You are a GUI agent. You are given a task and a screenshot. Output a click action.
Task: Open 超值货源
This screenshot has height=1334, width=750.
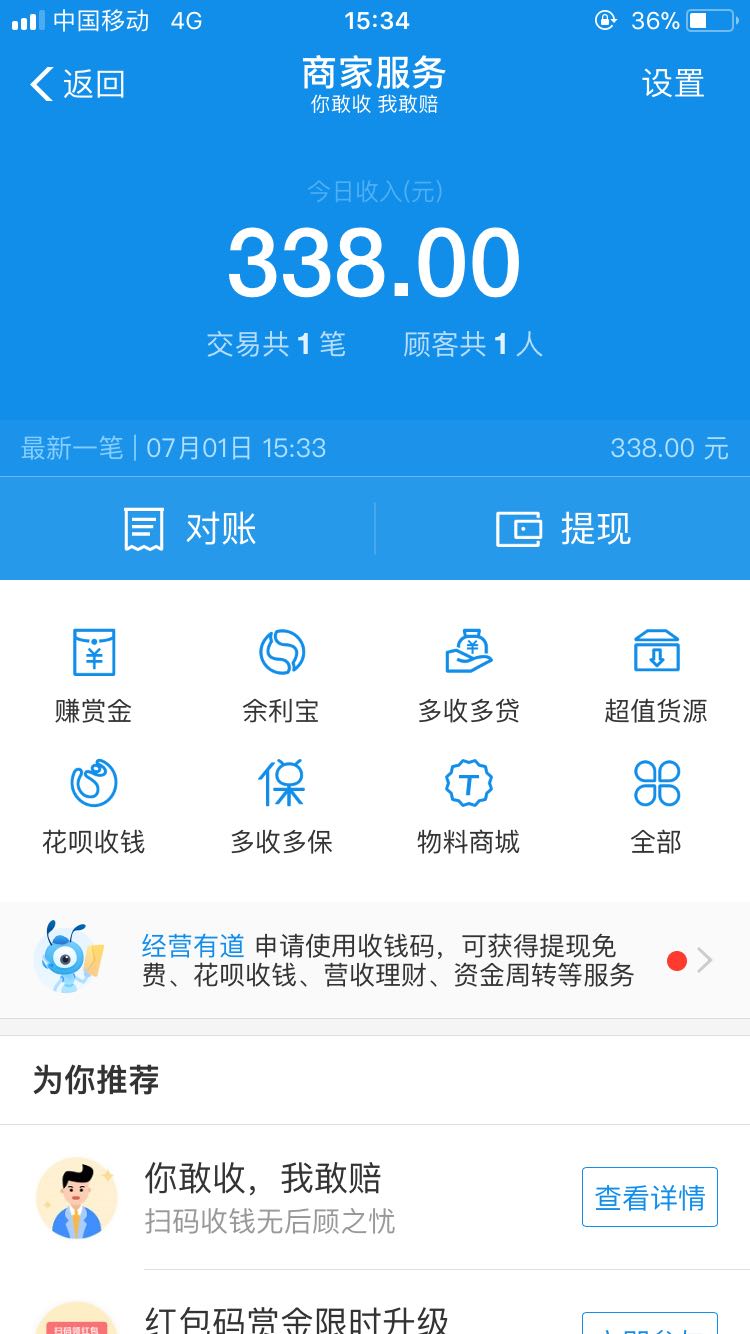point(656,675)
